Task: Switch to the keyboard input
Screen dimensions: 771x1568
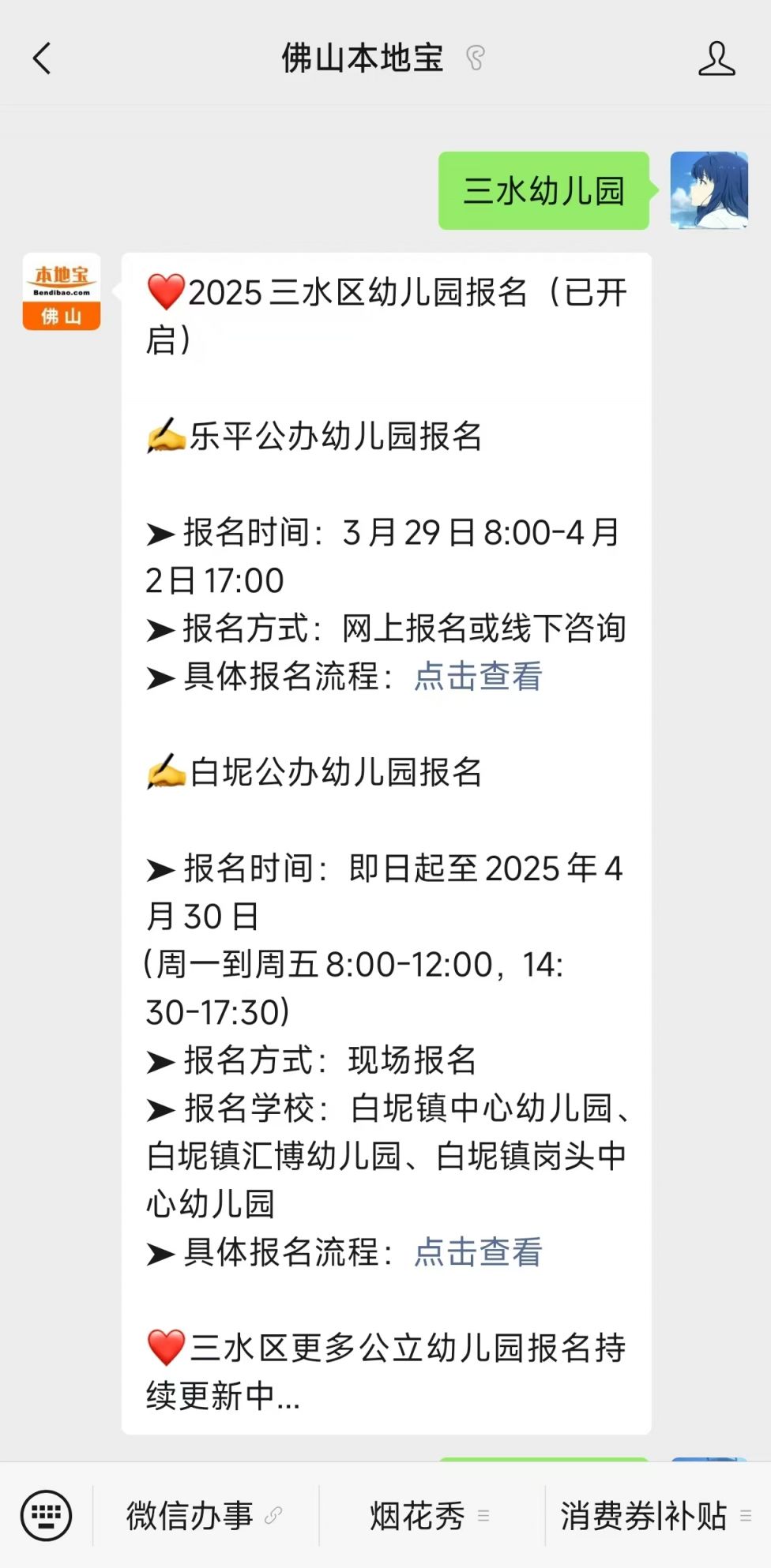Action: (46, 1515)
